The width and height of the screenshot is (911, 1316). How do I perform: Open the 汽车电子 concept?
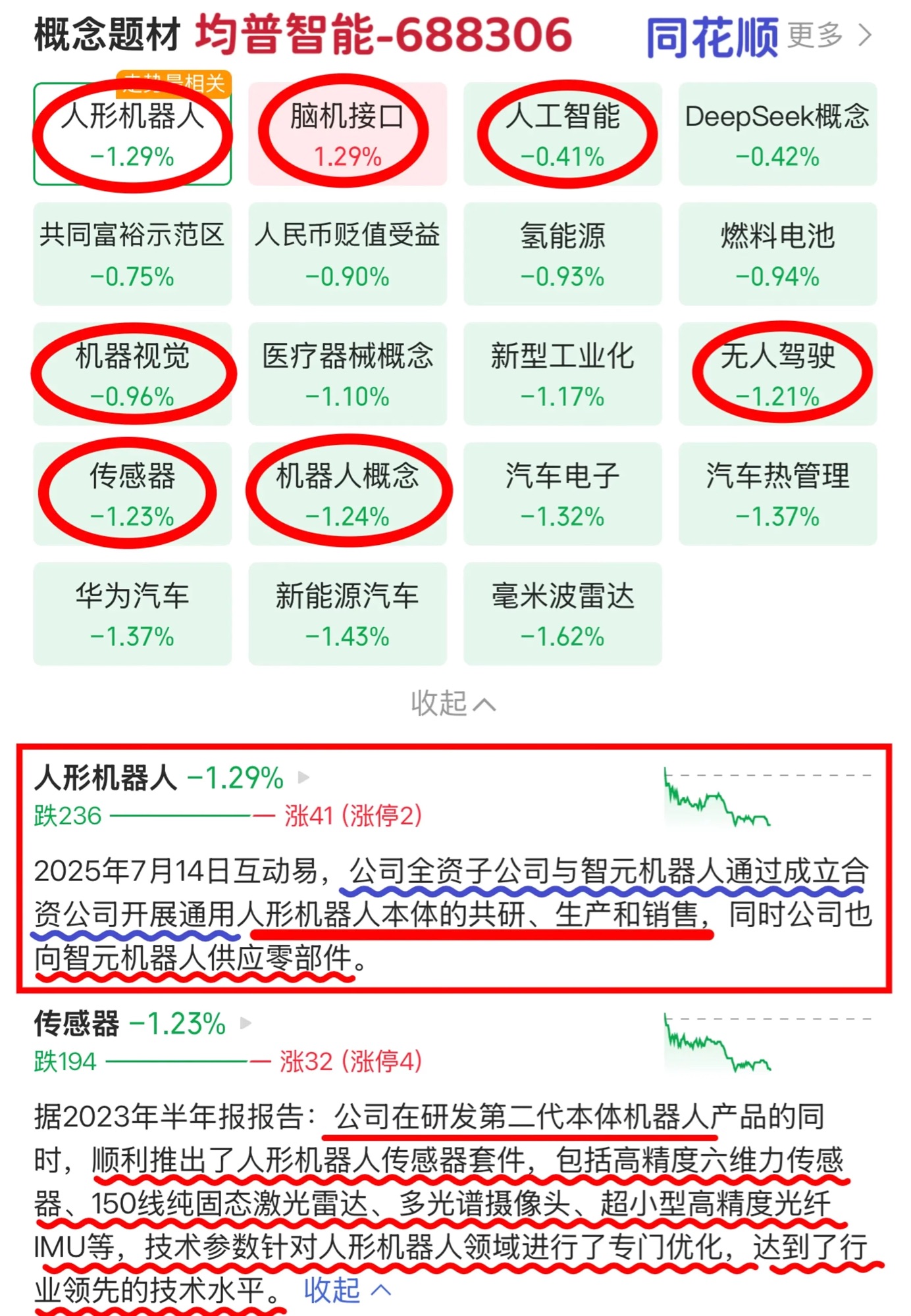click(562, 494)
